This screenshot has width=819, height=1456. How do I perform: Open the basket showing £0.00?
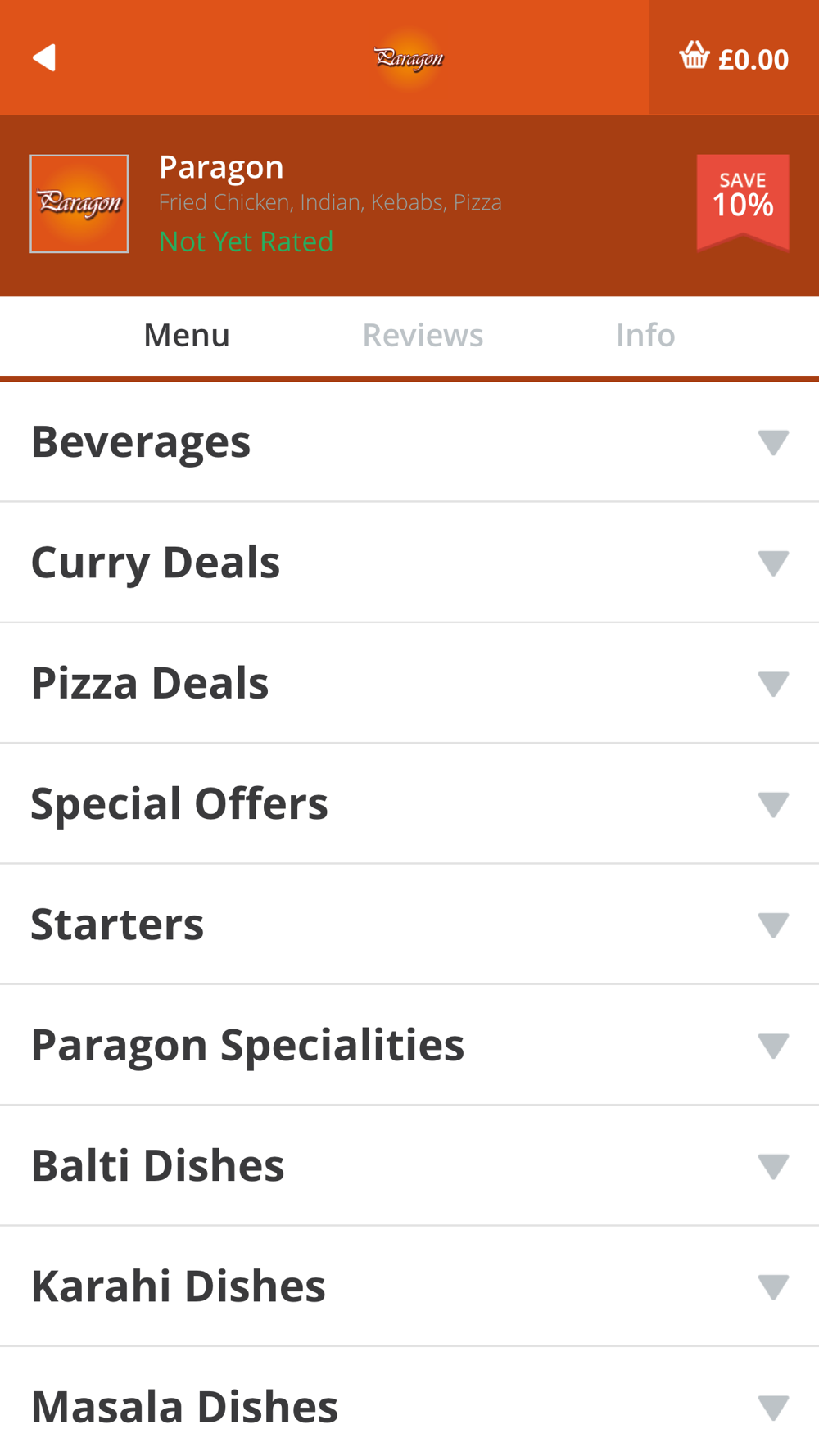[734, 57]
